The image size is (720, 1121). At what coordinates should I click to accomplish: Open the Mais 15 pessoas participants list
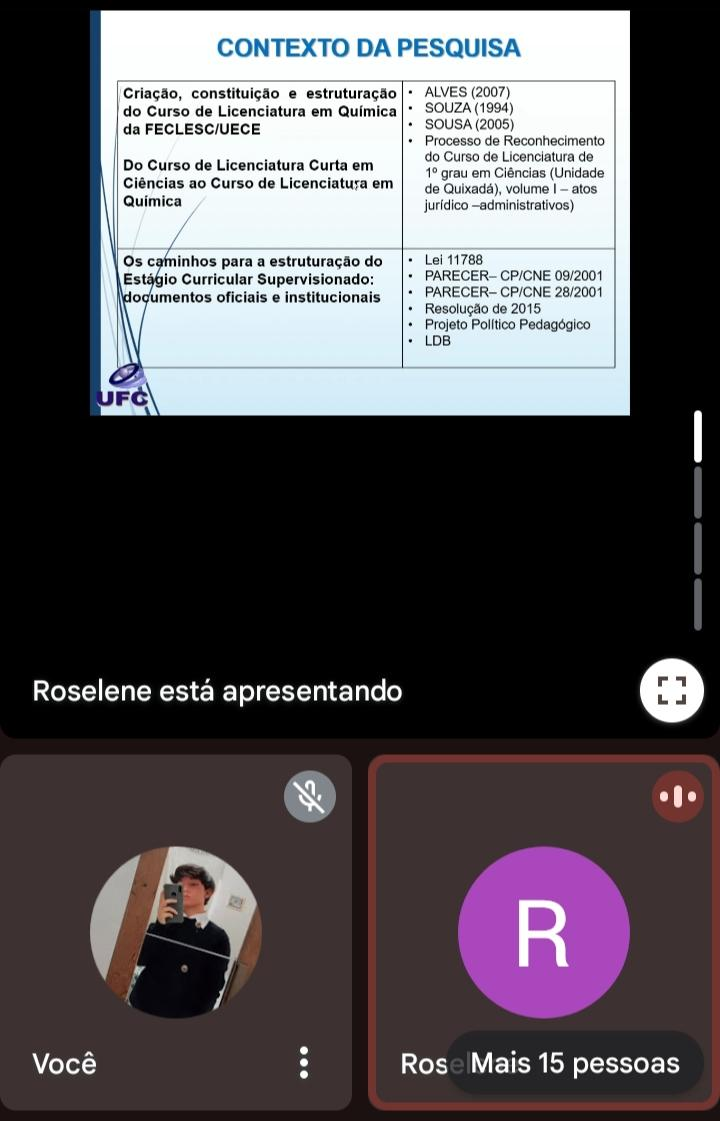[575, 1063]
